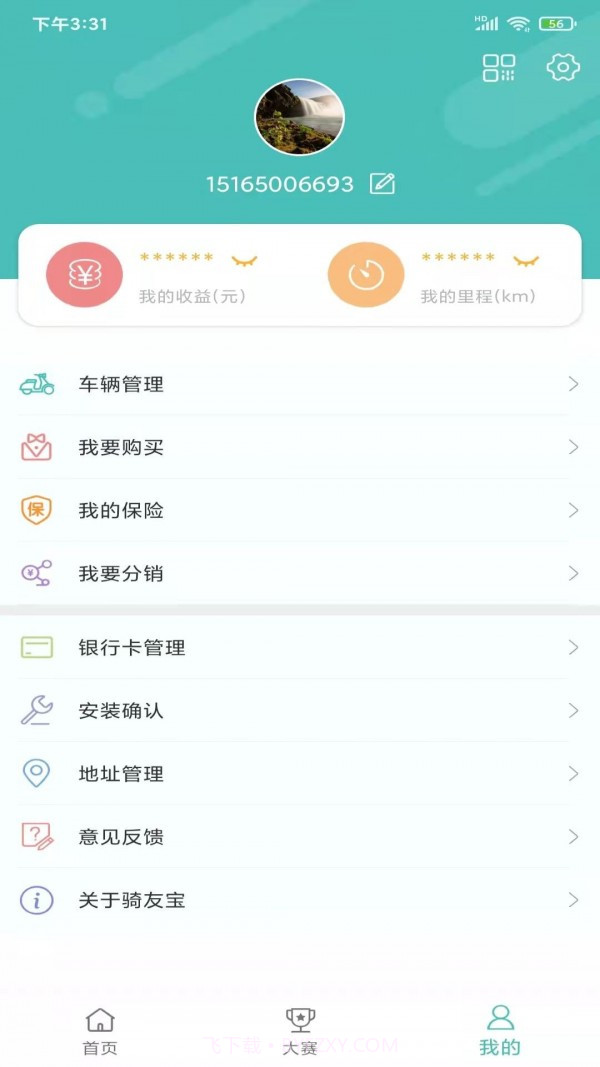The image size is (600, 1067).
Task: Switch to the 大赛 tab
Action: 300,1031
